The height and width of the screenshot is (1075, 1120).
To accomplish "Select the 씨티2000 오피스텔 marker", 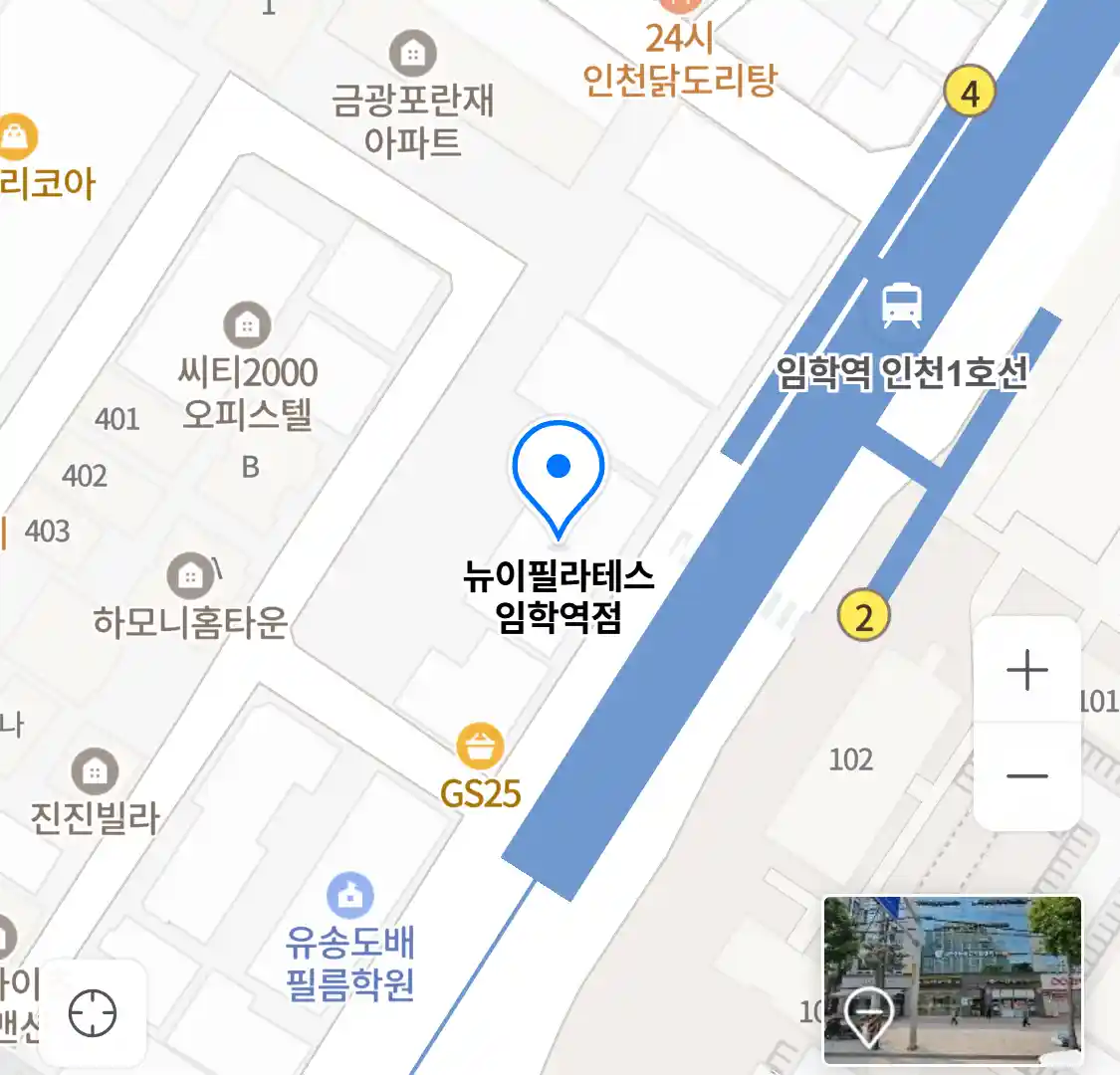I will [x=247, y=324].
